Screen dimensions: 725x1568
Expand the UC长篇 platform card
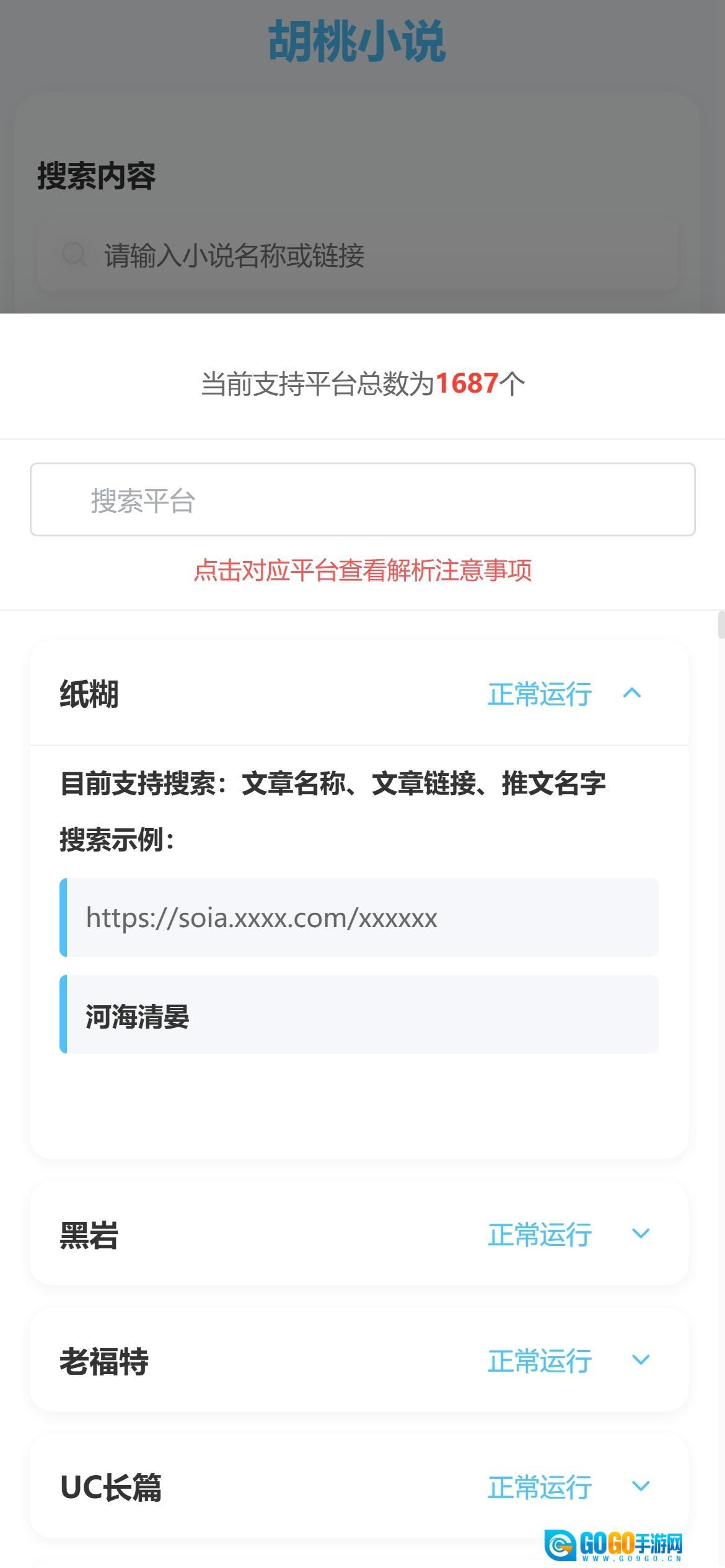pyautogui.click(x=640, y=1486)
